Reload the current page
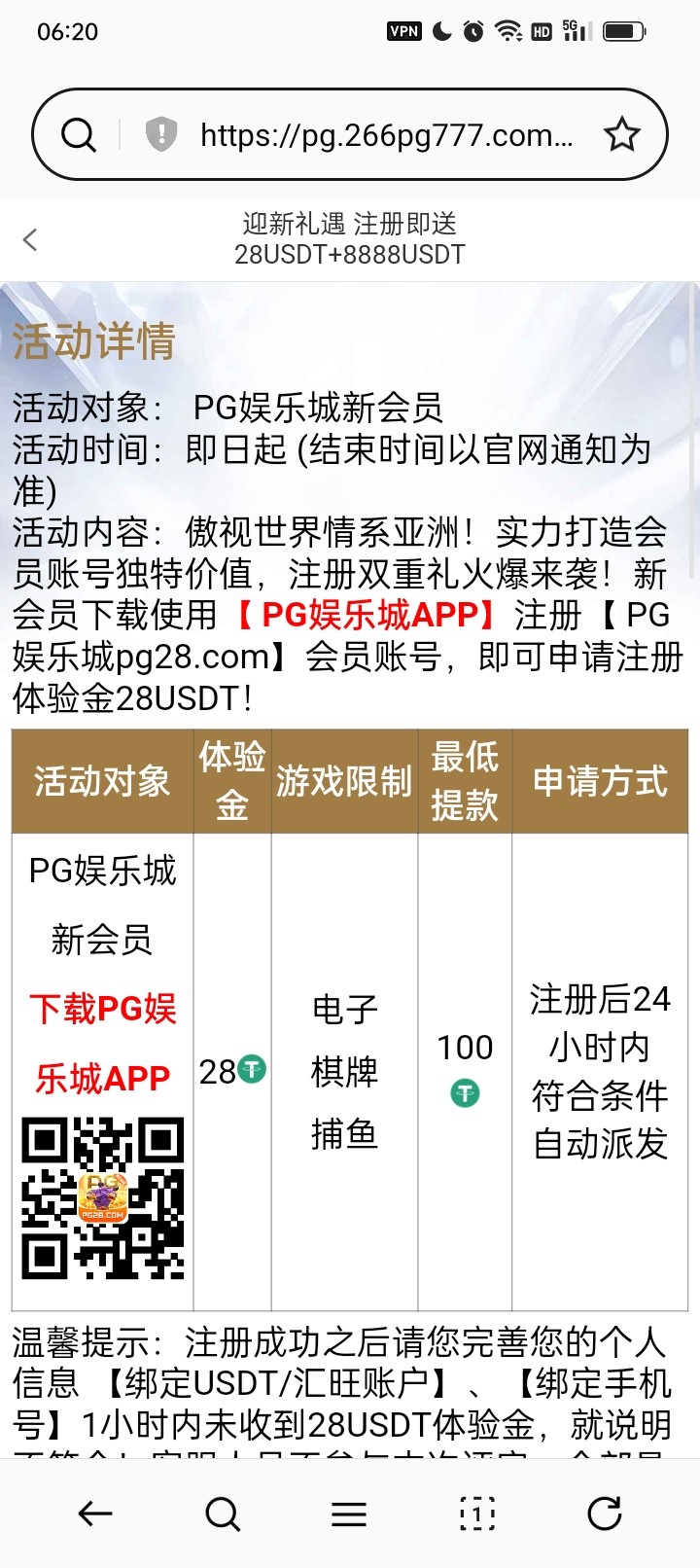The width and height of the screenshot is (700, 1568). tap(604, 1514)
